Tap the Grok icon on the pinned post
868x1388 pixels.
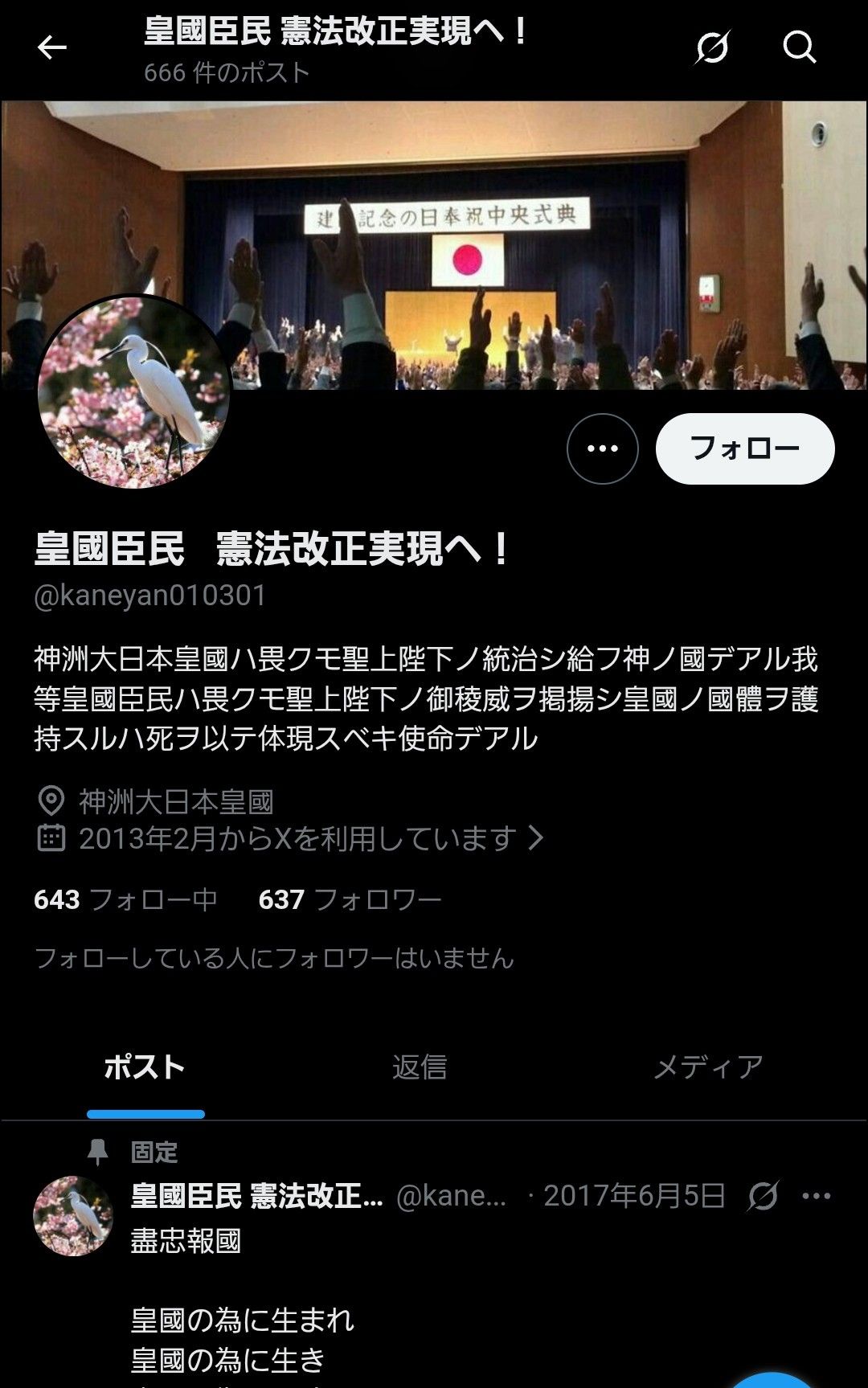[762, 1196]
